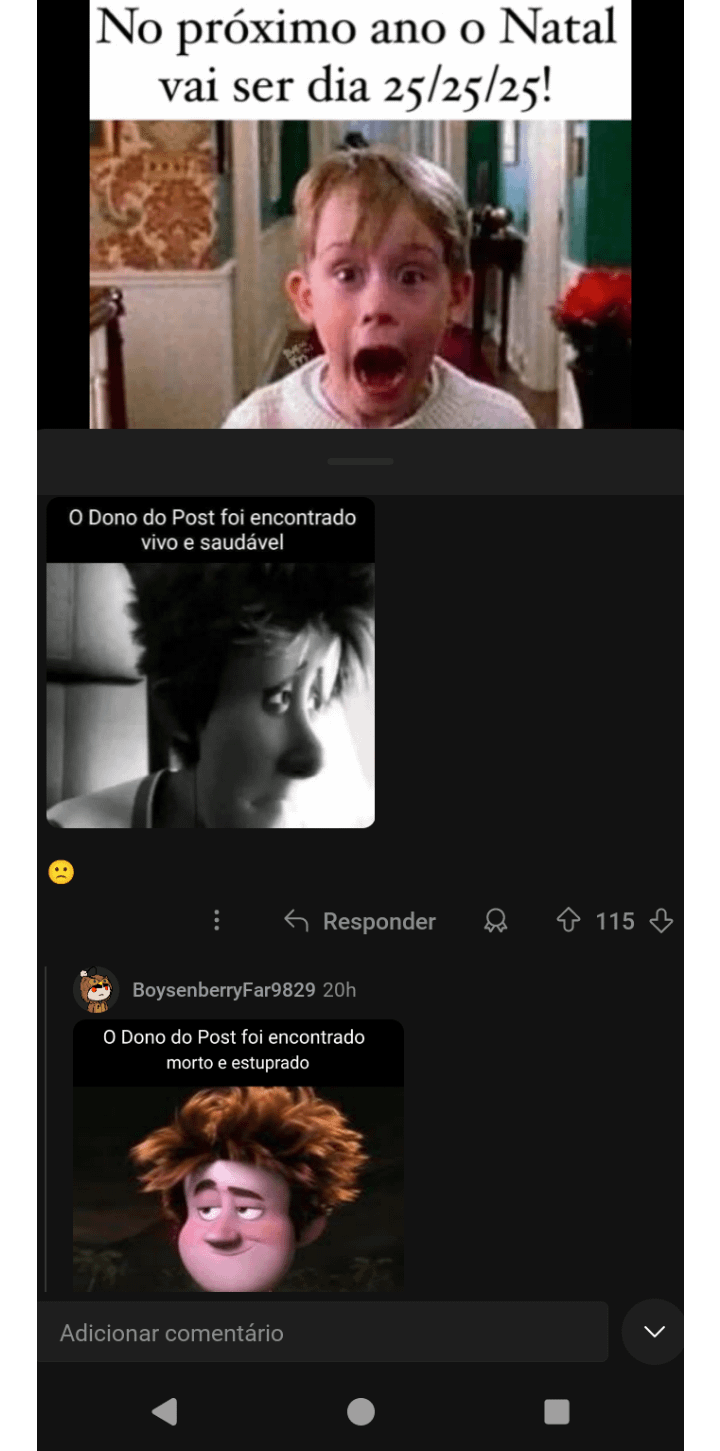Open the "morto e estuprado" reply image
Image resolution: width=720 pixels, height=1451 pixels.
238,1156
